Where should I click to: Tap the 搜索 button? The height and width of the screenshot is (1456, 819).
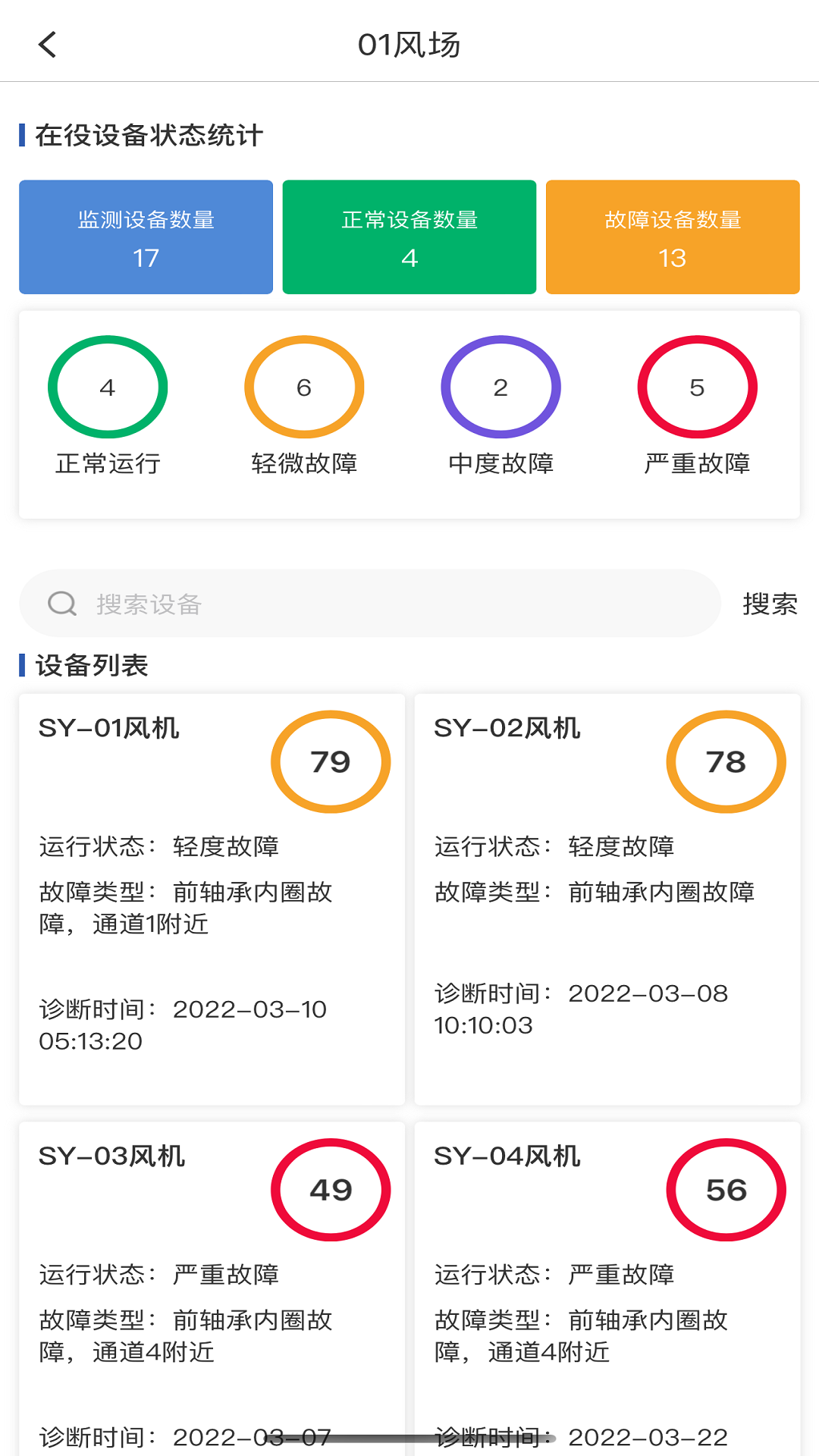click(x=770, y=604)
